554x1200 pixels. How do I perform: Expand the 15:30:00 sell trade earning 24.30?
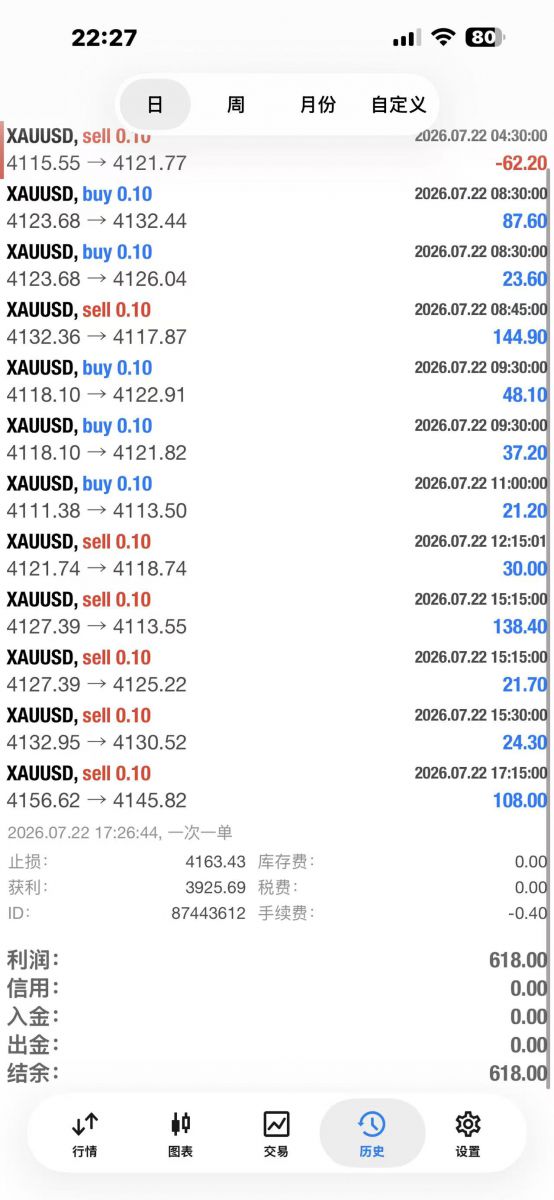click(x=277, y=729)
